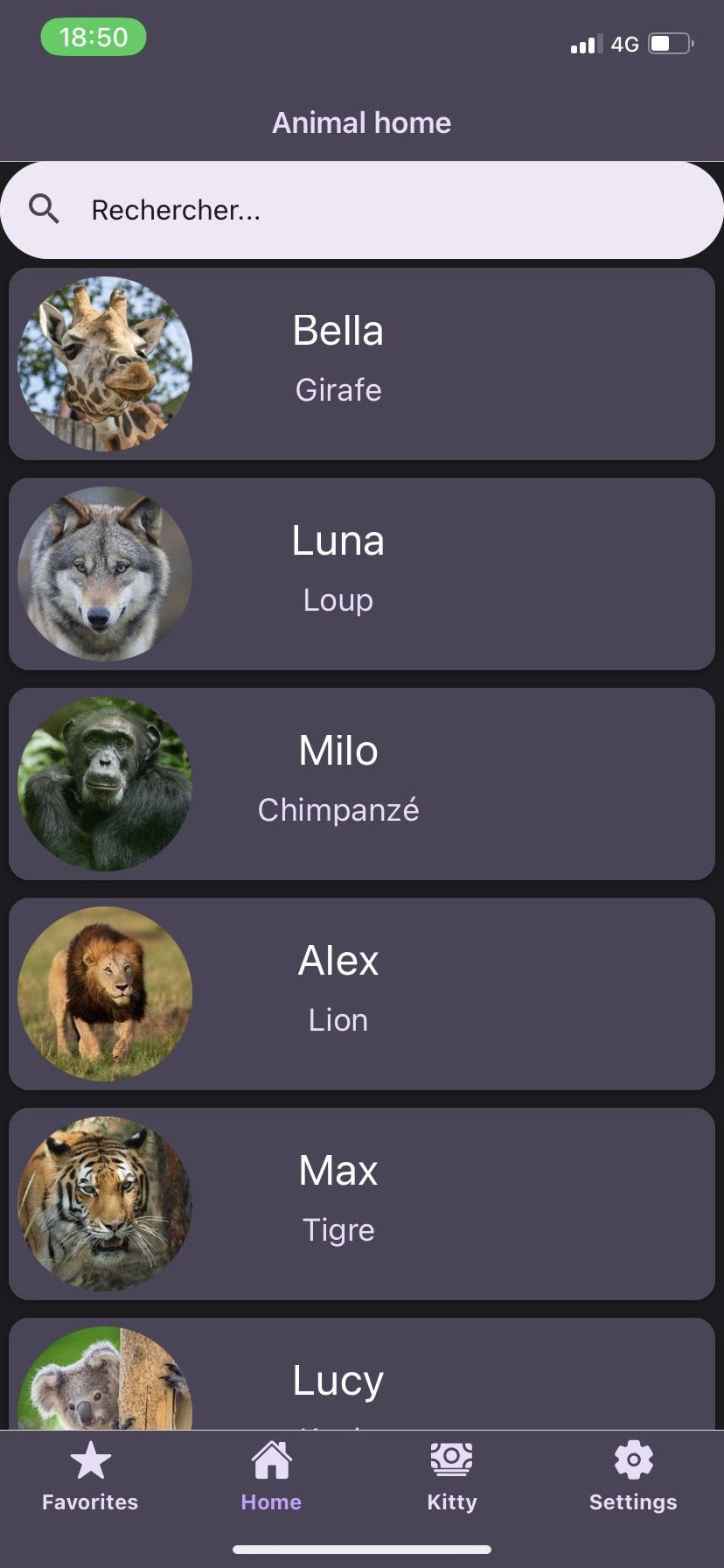Open Lucy the koala's card

[362, 1378]
